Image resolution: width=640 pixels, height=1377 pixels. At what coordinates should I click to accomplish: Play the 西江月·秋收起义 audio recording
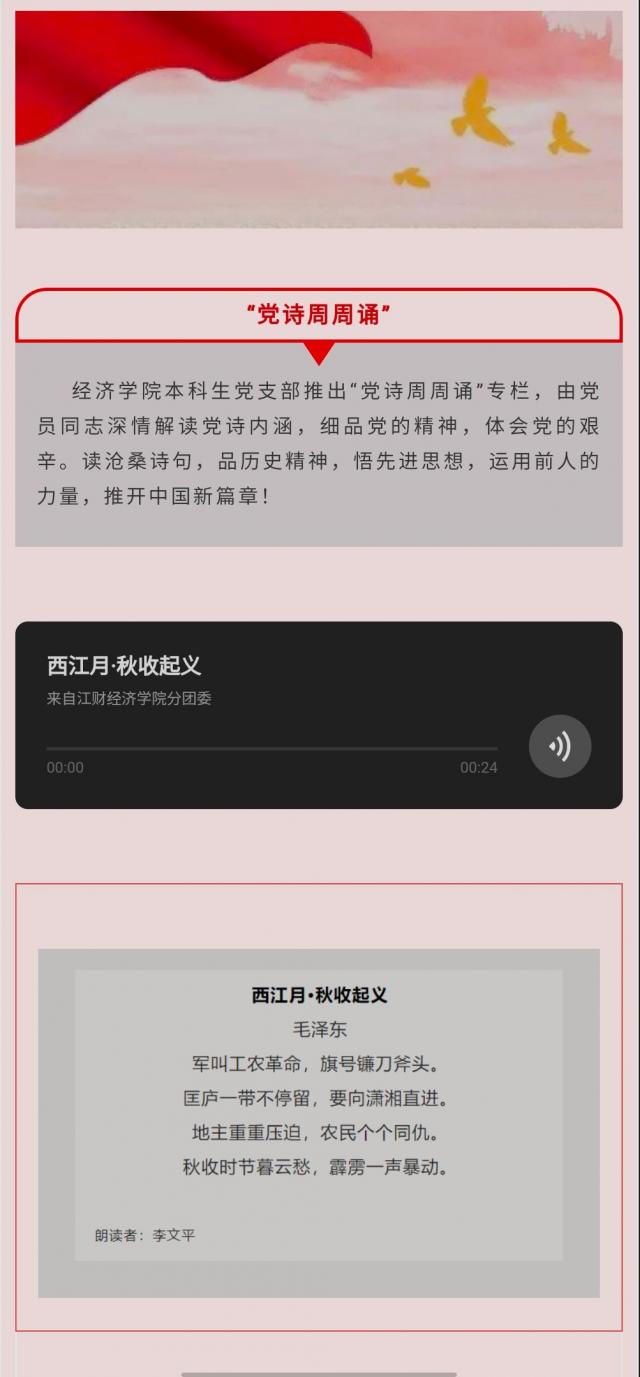(x=560, y=746)
